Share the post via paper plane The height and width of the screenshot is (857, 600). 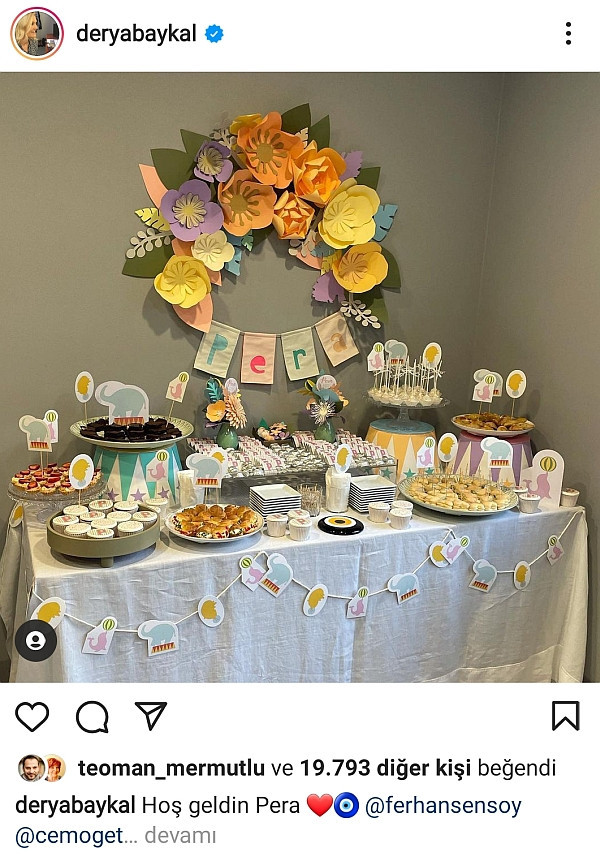pyautogui.click(x=151, y=716)
